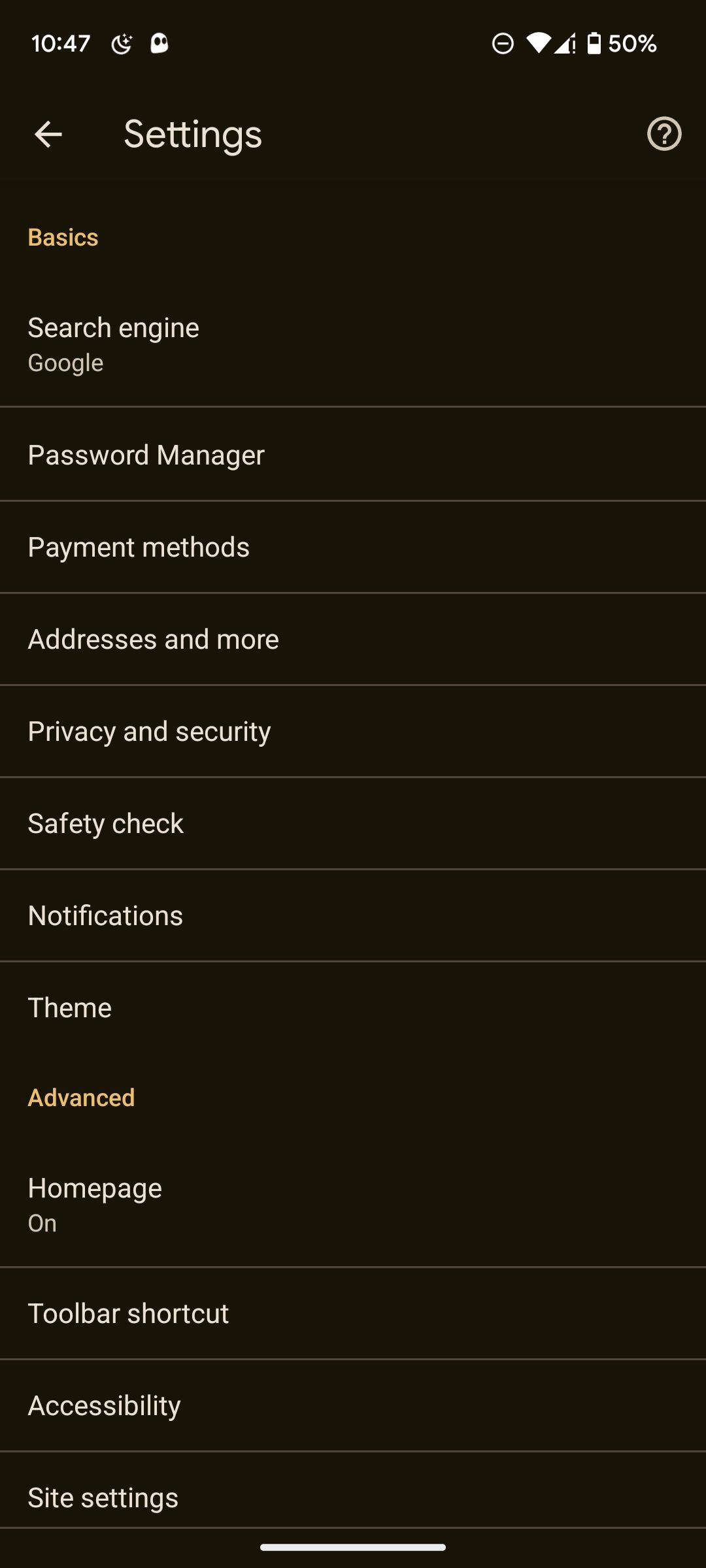Open Password Manager settings

tap(353, 455)
